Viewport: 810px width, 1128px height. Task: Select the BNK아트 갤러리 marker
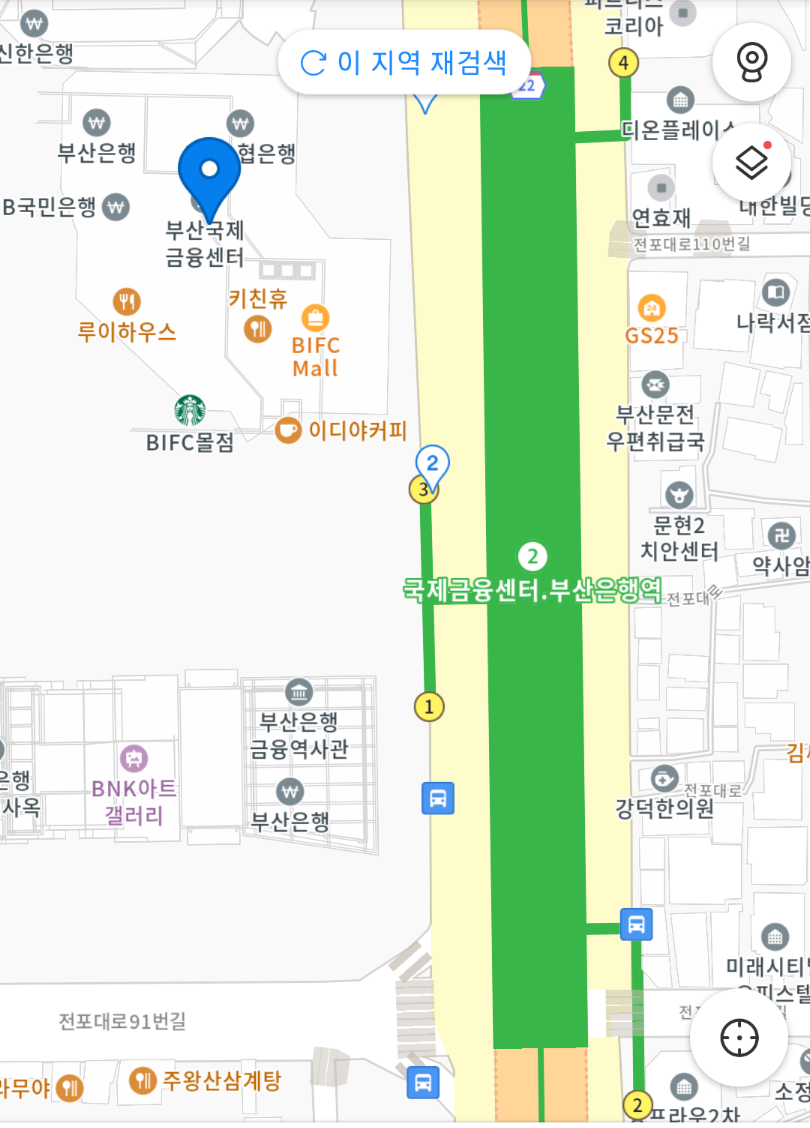(134, 758)
